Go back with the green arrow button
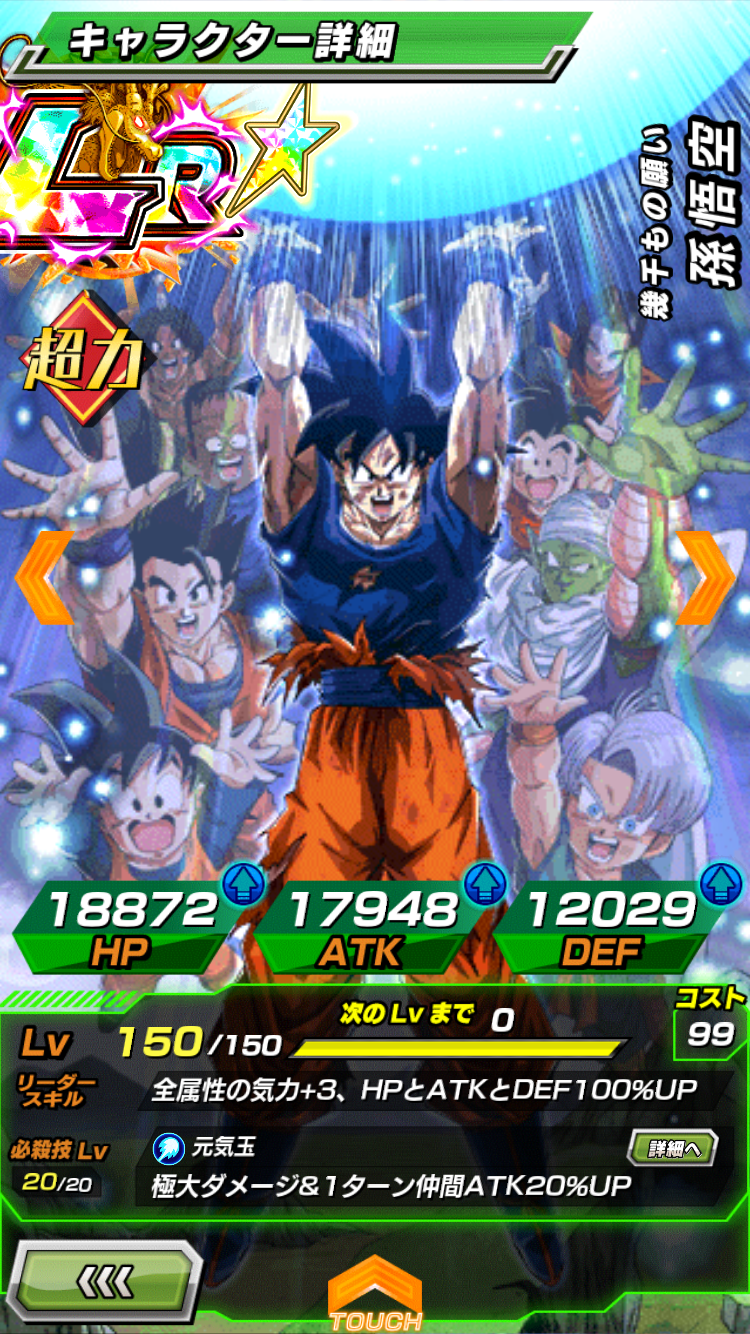This screenshot has height=1334, width=750. 108,1282
